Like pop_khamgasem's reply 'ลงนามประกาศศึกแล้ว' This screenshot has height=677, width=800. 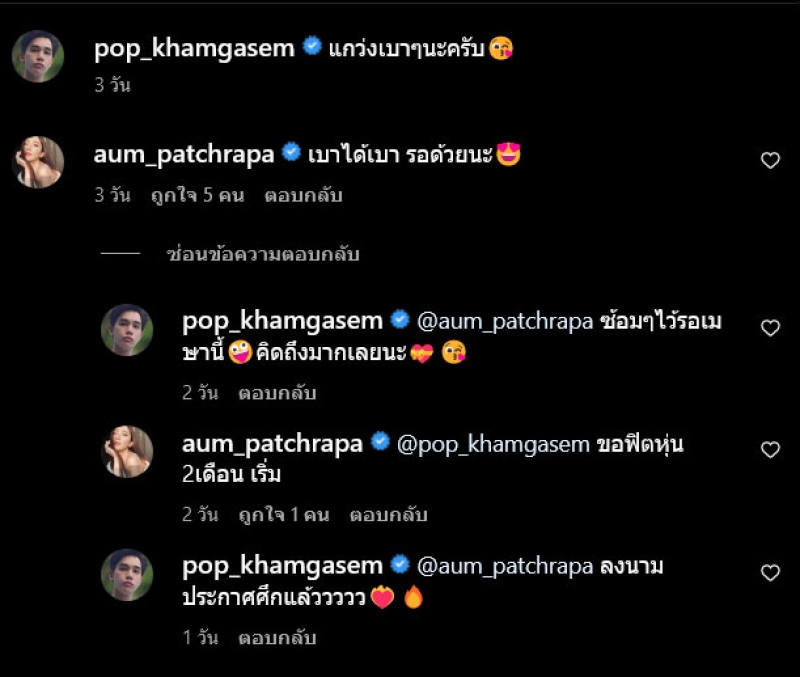click(x=770, y=573)
